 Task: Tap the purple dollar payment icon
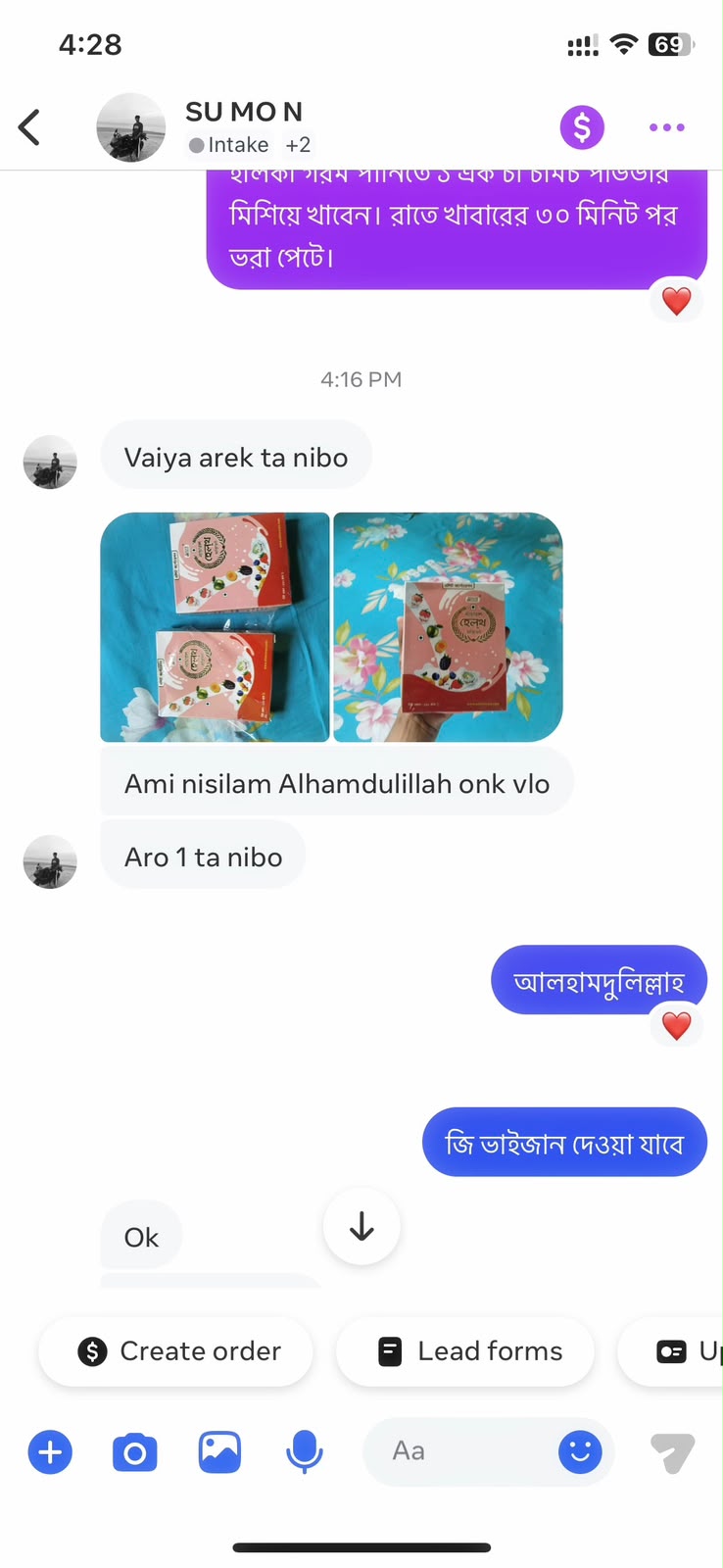point(582,127)
